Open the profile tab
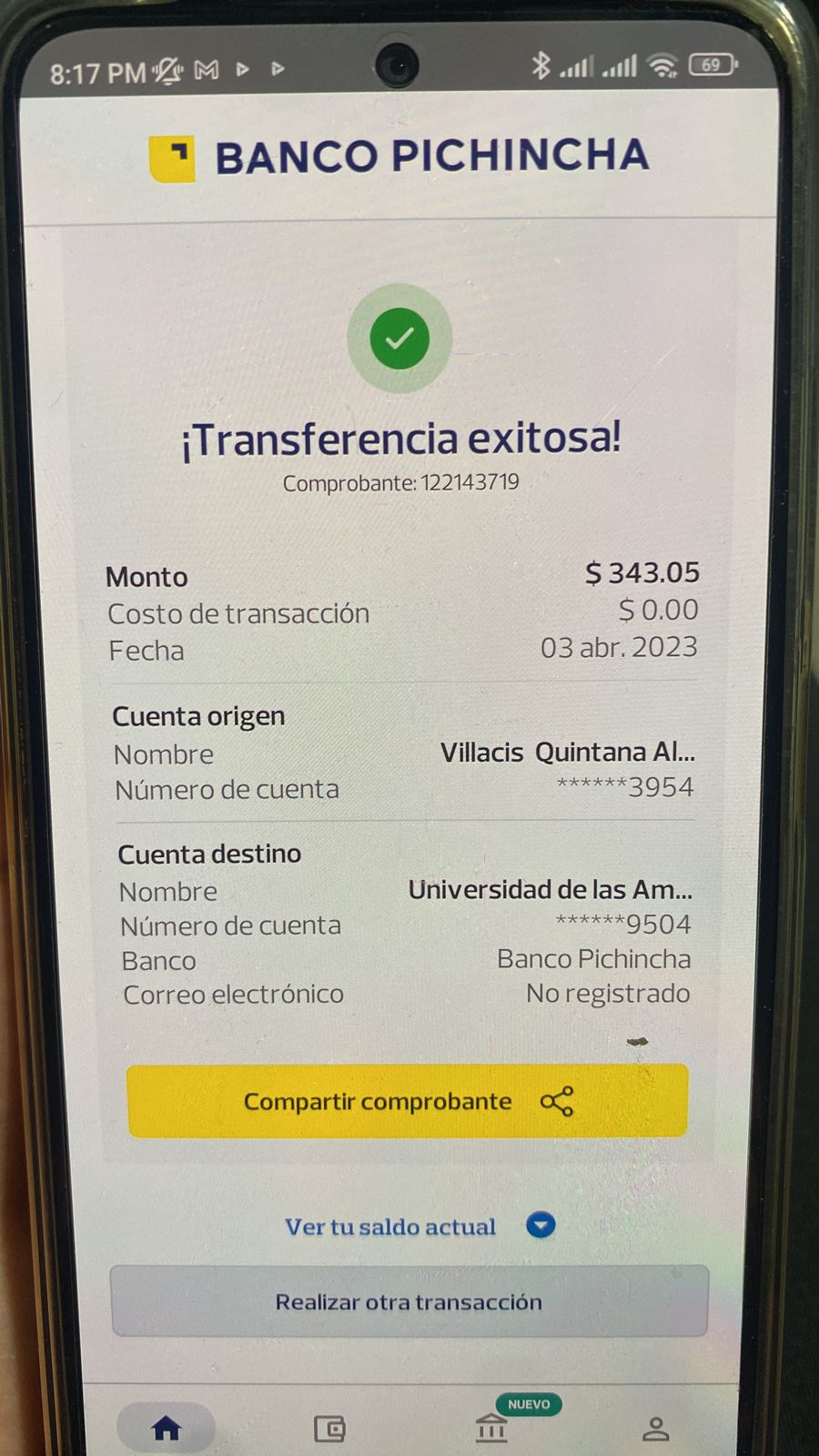819x1456 pixels. tap(655, 1428)
